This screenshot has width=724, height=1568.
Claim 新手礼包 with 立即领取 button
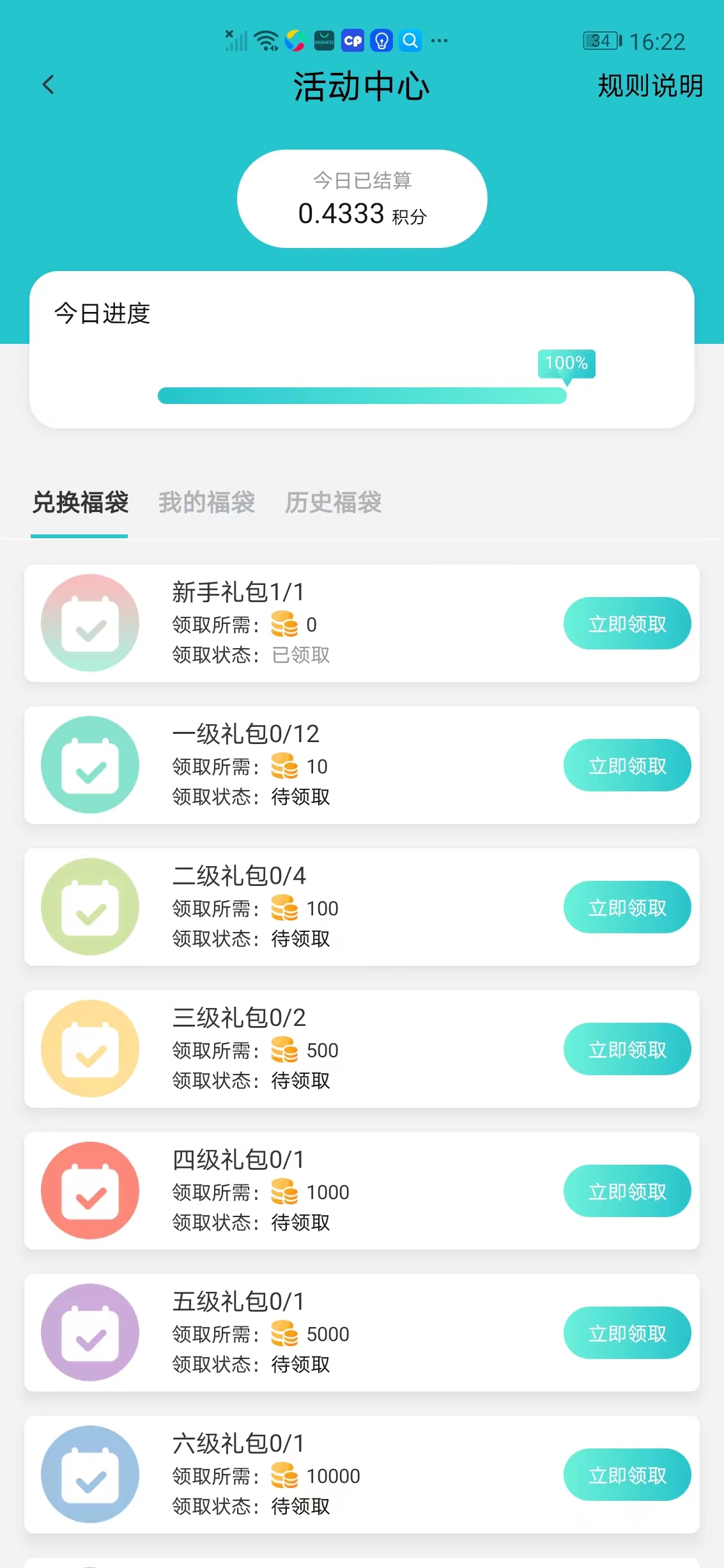(627, 623)
